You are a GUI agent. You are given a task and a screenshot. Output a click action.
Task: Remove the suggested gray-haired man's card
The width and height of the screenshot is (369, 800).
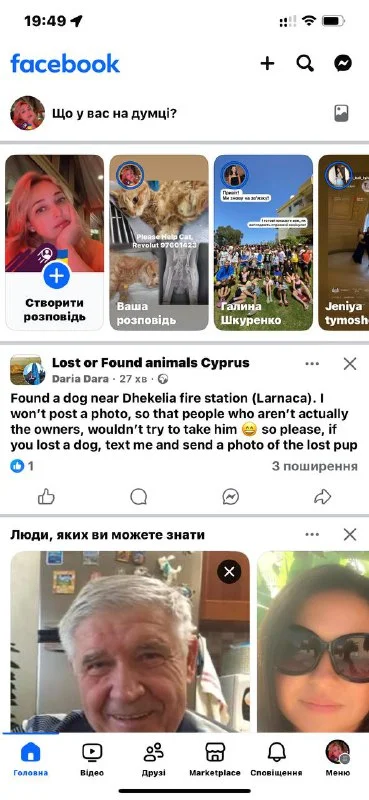229,572
